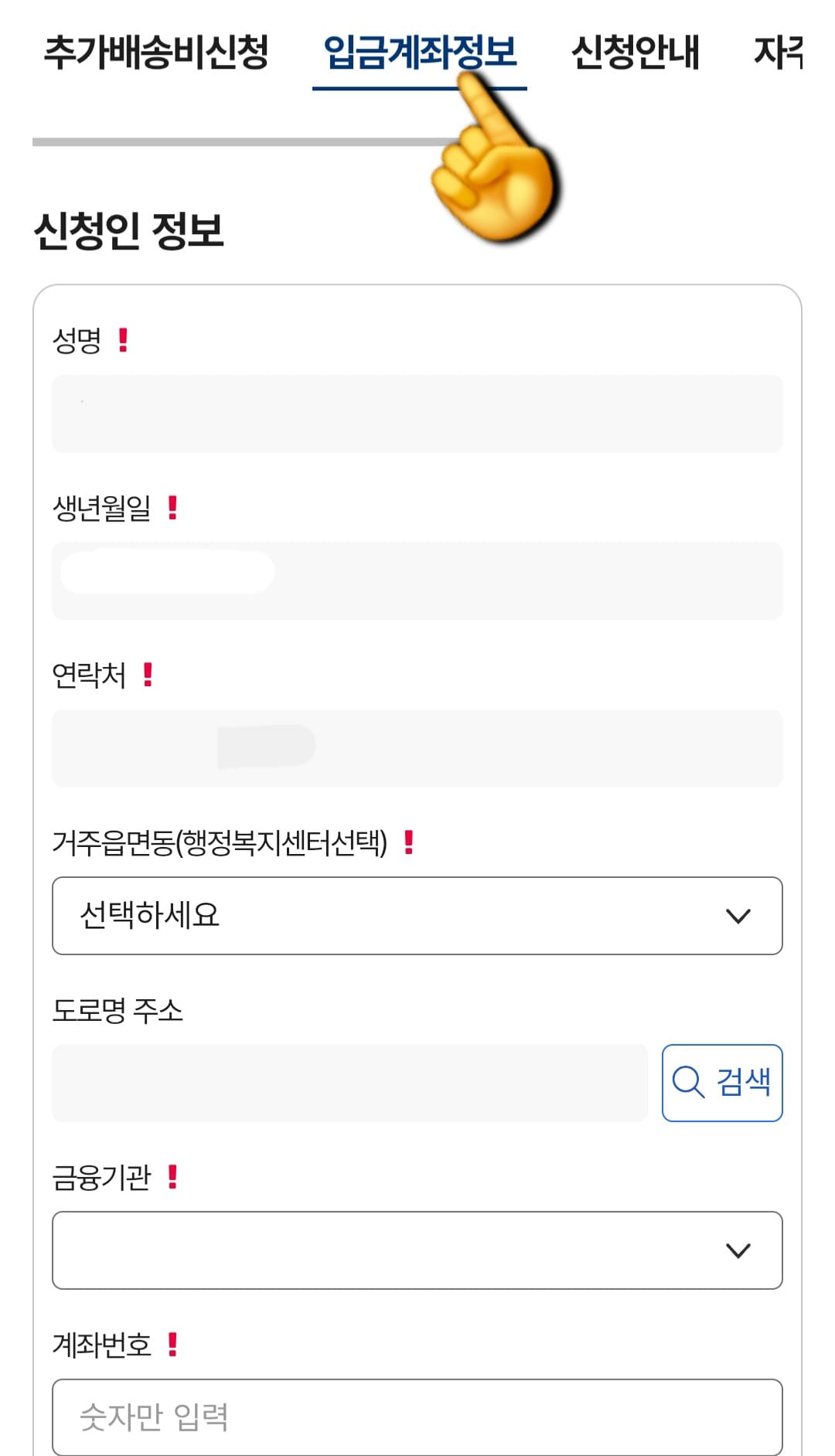Viewport: 835px width, 1456px height.
Task: Select the active 입금계좌정보 tab
Action: [x=421, y=53]
